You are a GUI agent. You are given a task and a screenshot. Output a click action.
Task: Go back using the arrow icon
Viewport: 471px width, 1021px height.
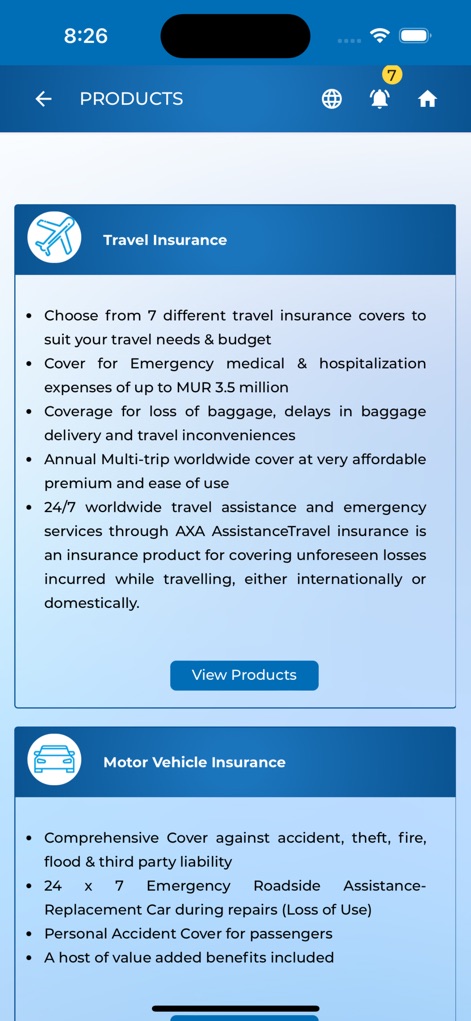(x=43, y=99)
